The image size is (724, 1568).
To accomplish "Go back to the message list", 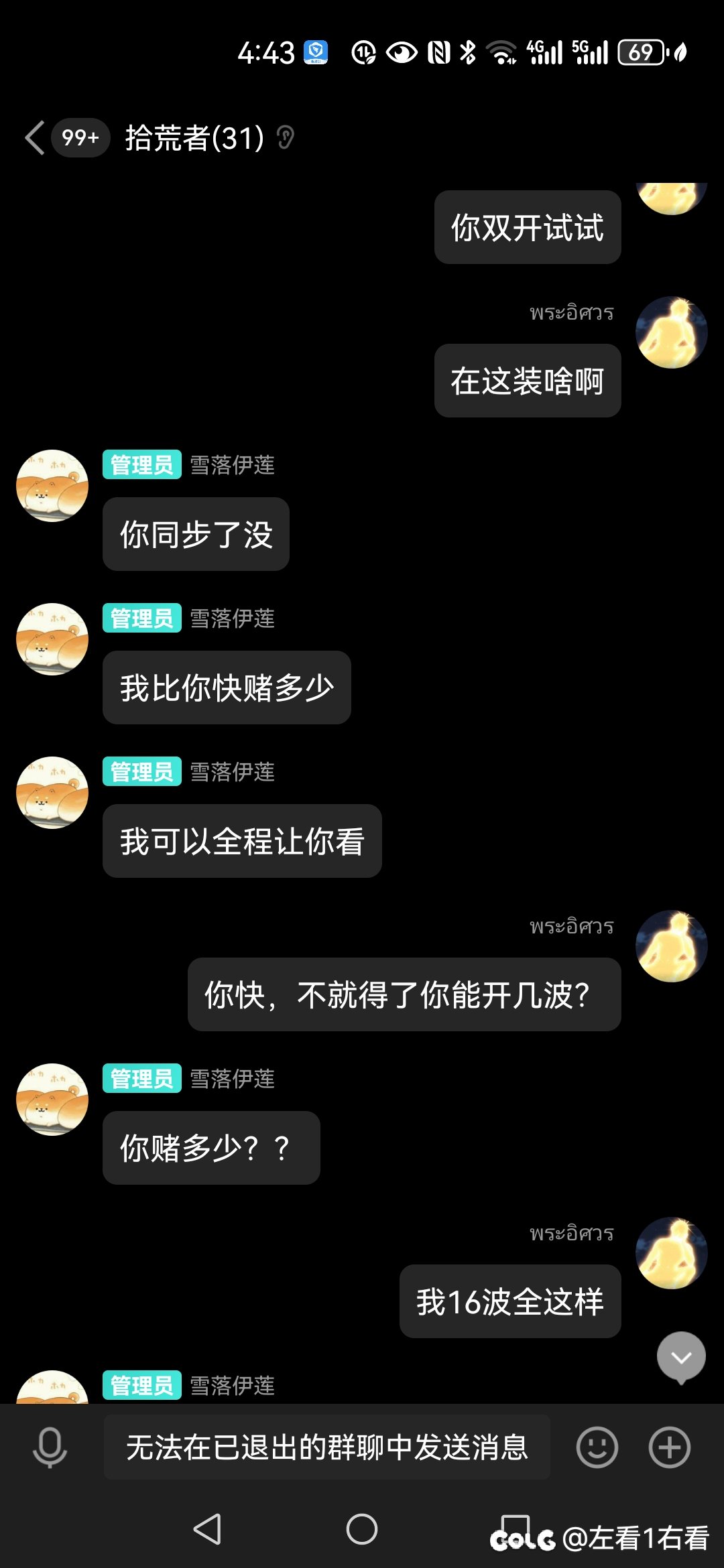I will (x=35, y=138).
